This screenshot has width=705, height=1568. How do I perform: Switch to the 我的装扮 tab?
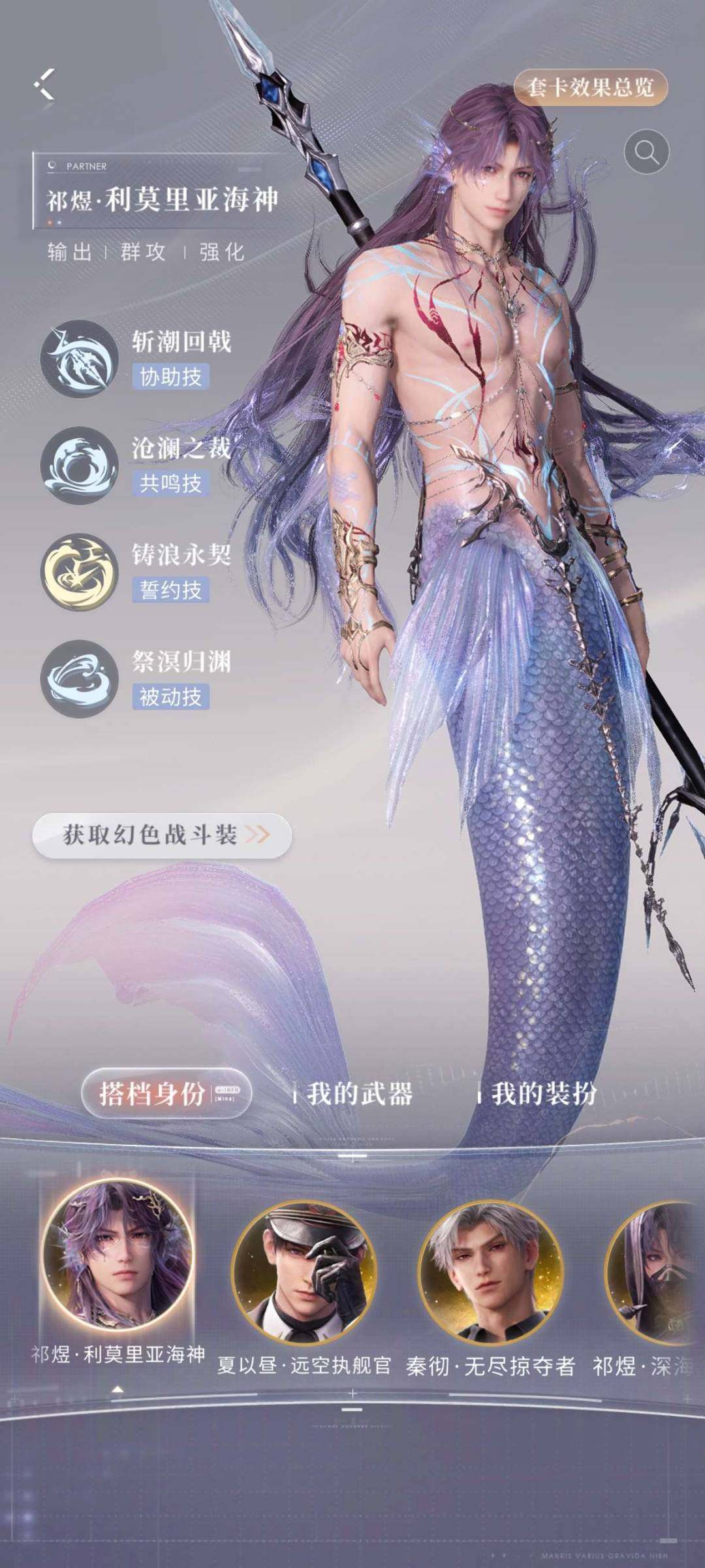(x=544, y=1093)
